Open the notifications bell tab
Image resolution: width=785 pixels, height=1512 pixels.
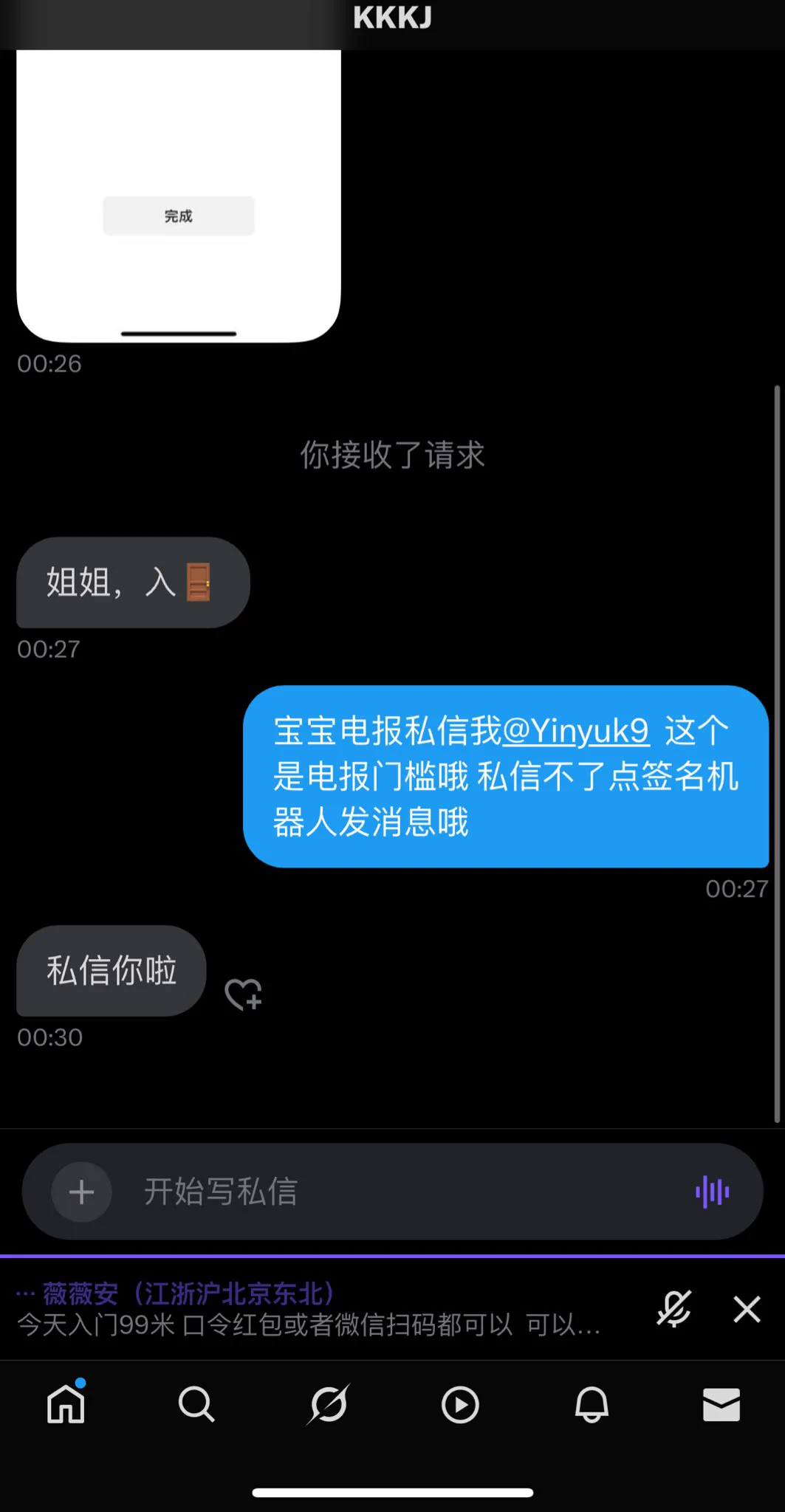pos(592,1403)
